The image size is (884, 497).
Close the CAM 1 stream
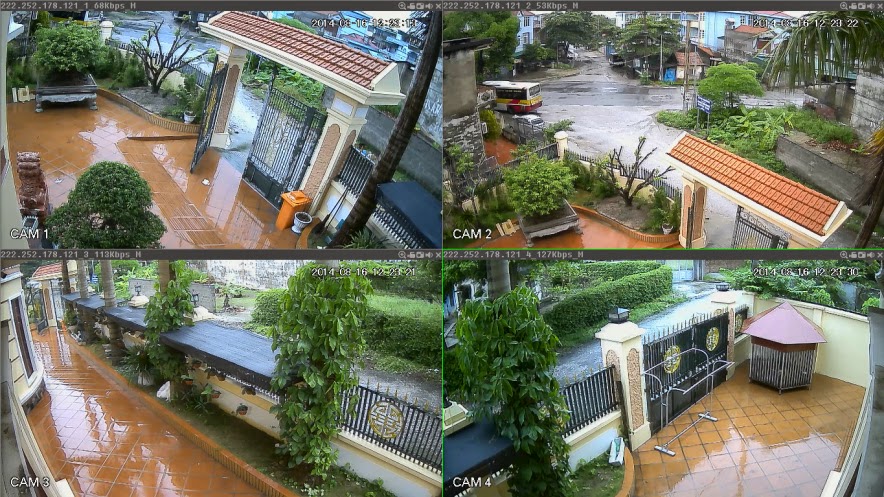point(438,6)
